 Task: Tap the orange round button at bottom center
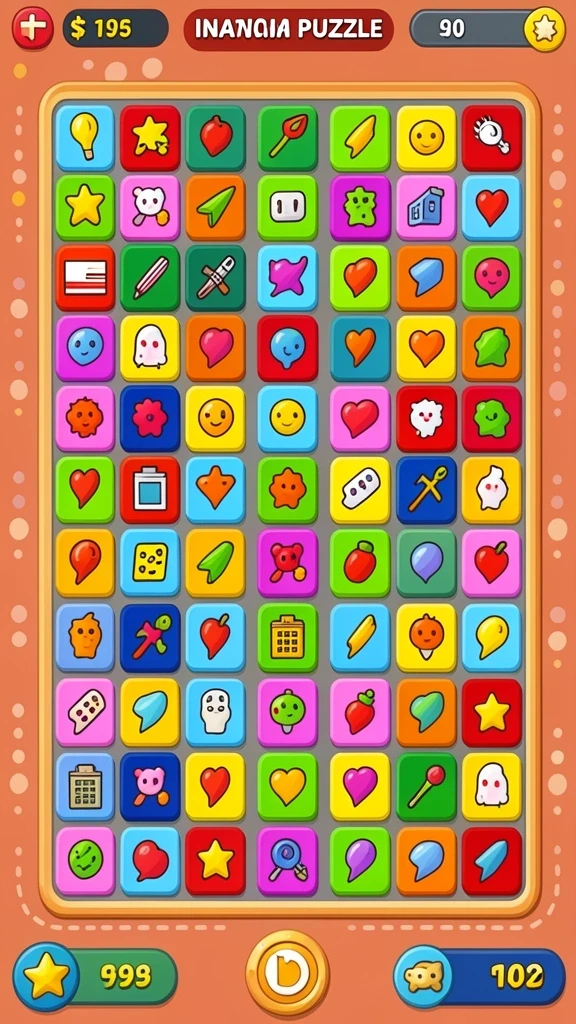pos(287,973)
